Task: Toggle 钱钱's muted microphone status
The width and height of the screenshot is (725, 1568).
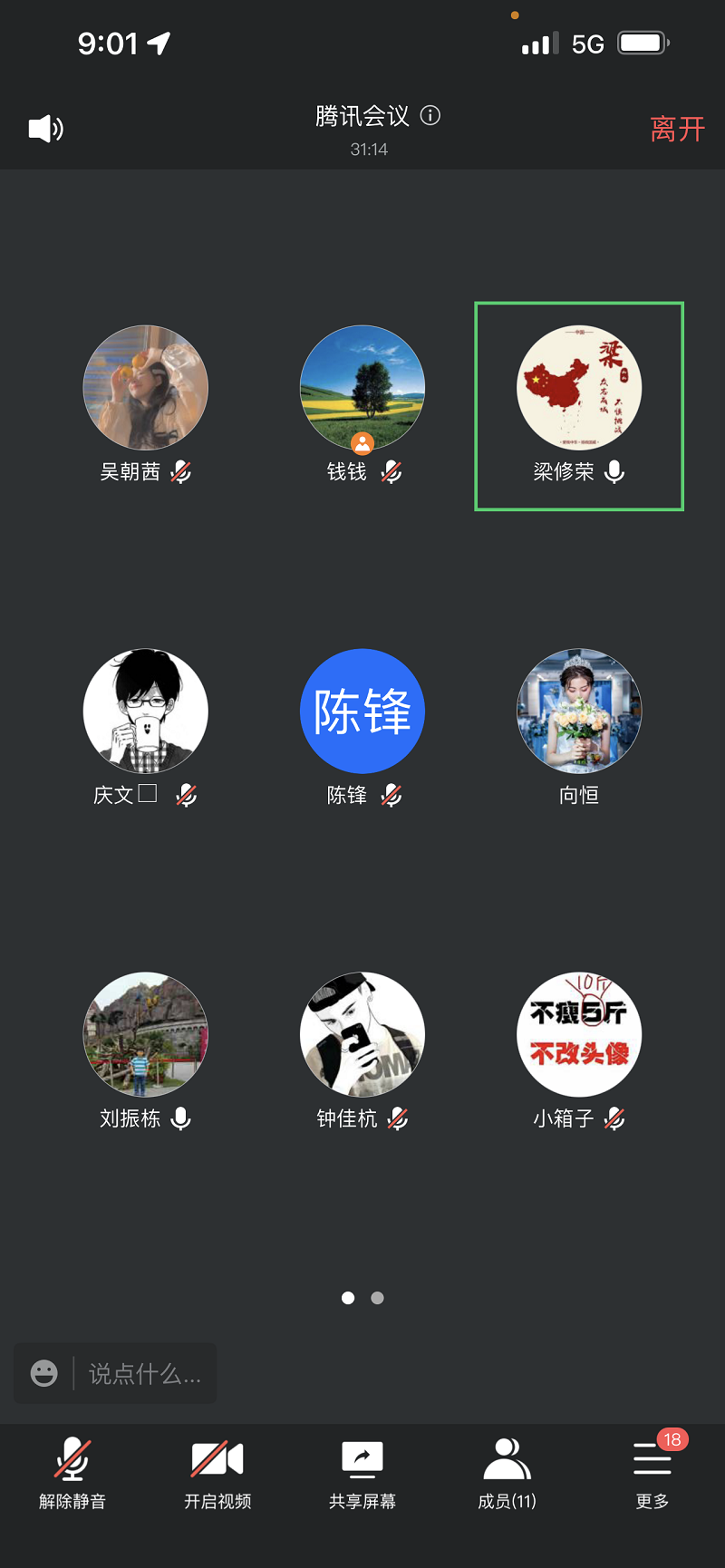Action: (x=391, y=471)
